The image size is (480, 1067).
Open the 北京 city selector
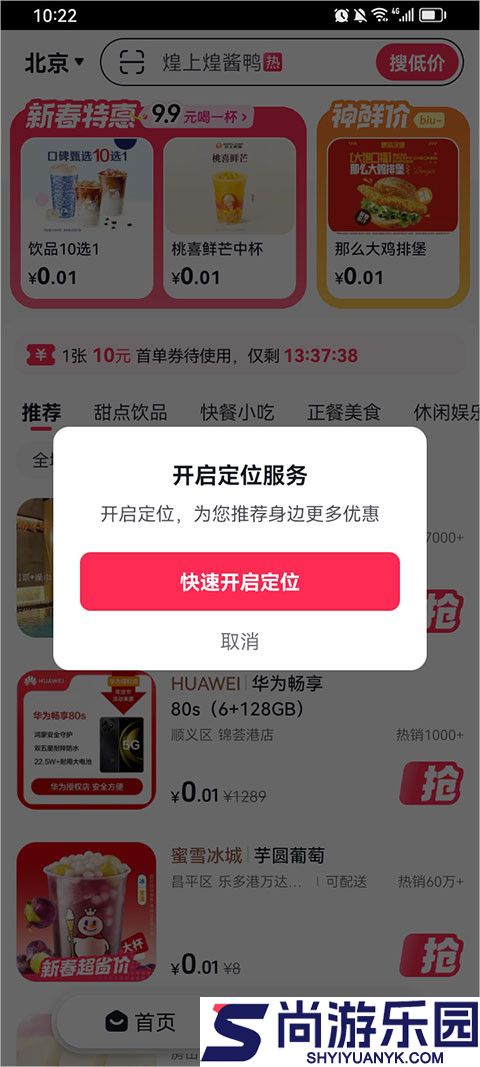point(54,63)
